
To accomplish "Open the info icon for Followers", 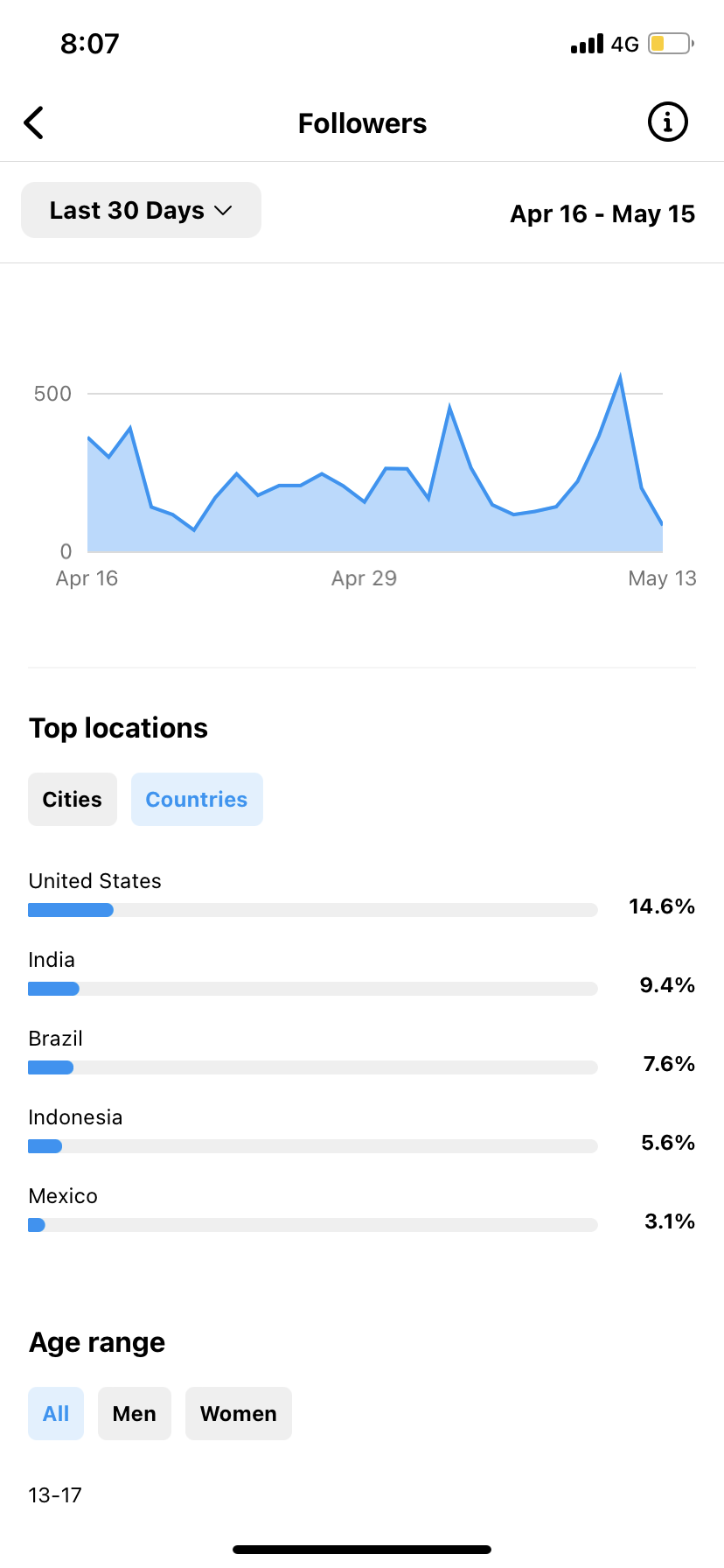I will click(x=667, y=122).
